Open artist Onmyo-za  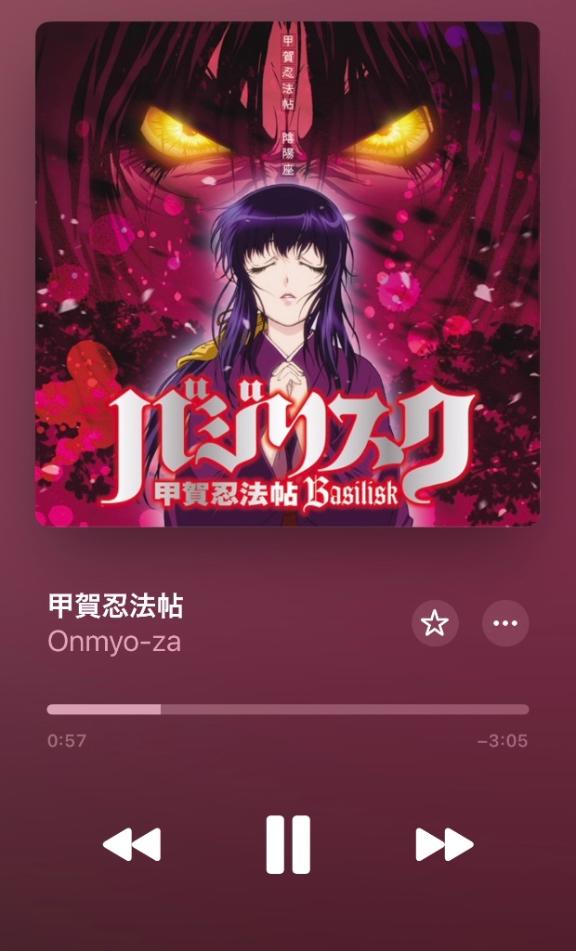tap(114, 642)
